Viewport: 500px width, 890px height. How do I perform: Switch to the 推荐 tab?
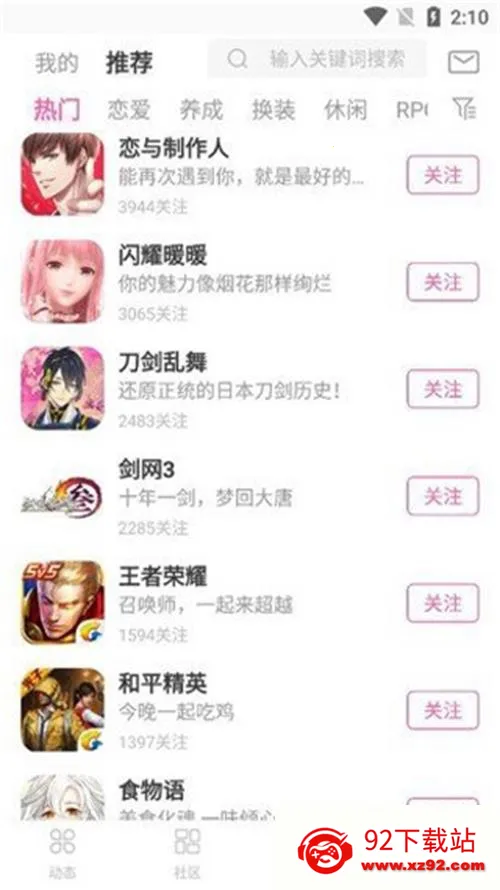tap(129, 62)
